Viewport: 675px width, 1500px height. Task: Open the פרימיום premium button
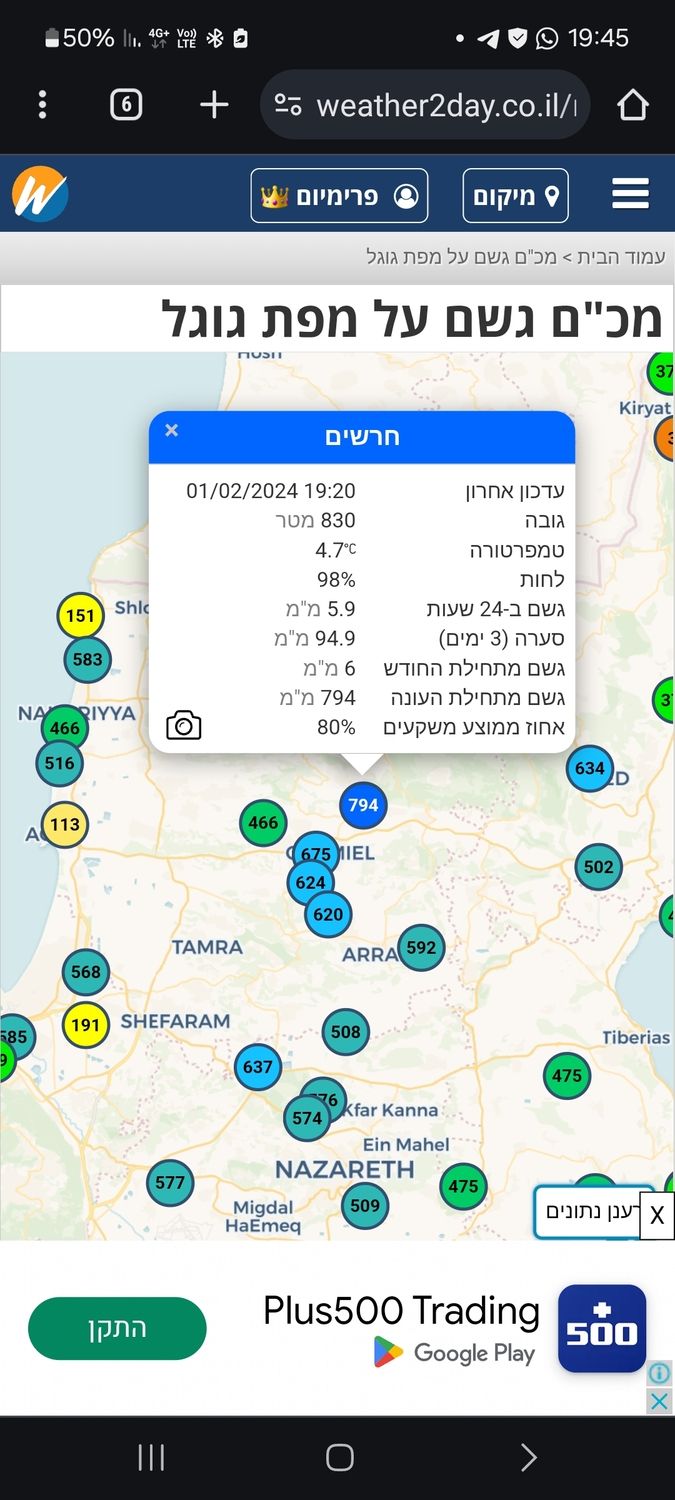point(339,195)
